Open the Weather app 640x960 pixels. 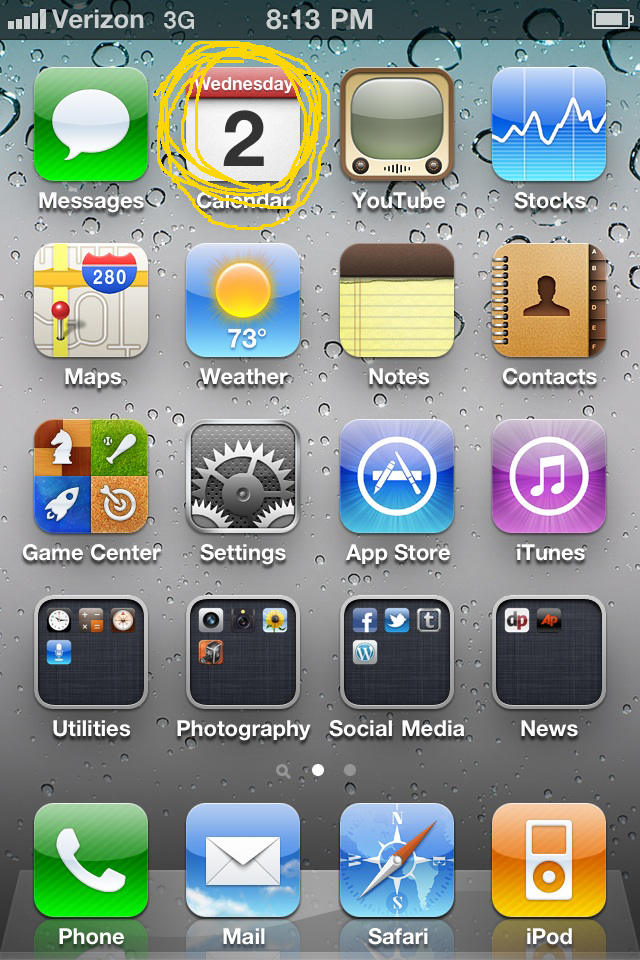(x=243, y=300)
